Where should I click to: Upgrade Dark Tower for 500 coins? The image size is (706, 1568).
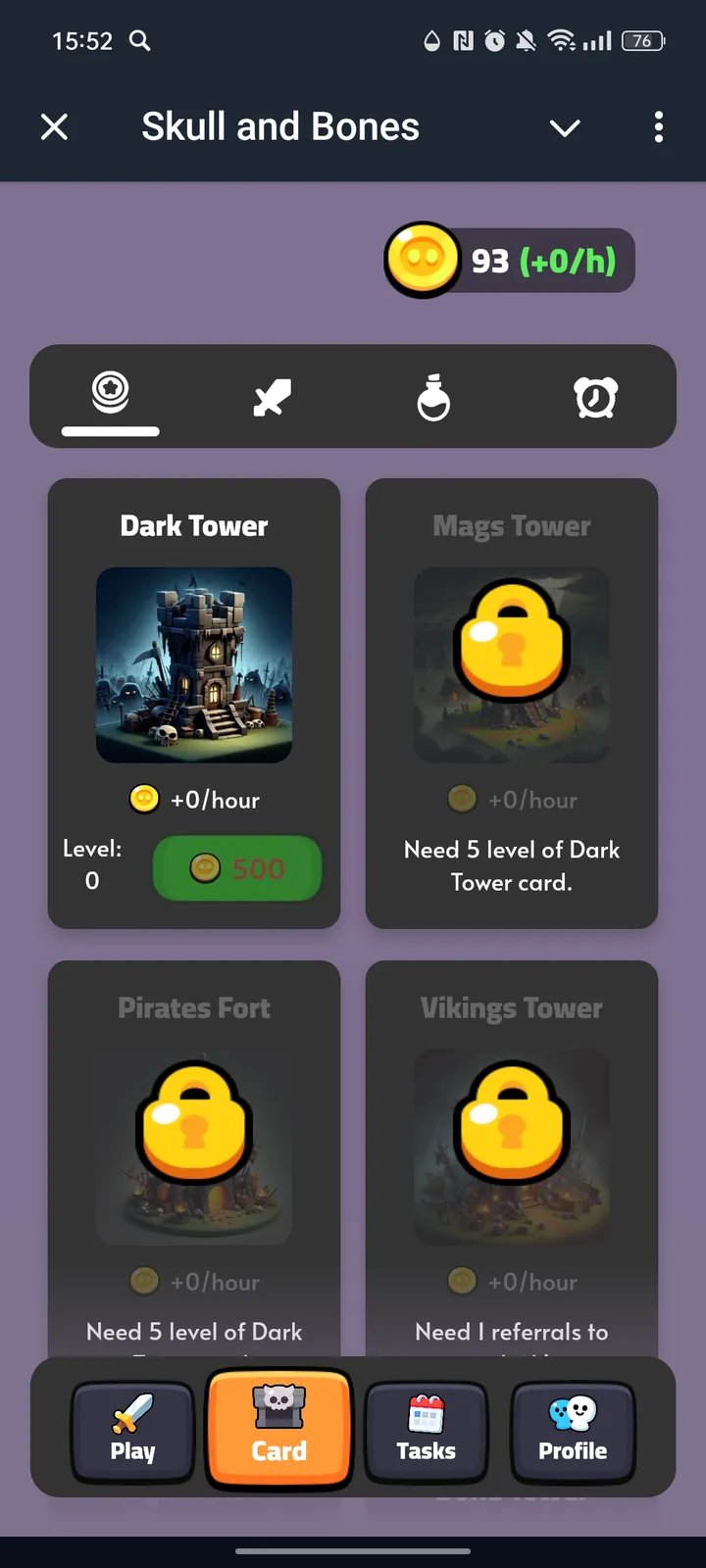(236, 868)
